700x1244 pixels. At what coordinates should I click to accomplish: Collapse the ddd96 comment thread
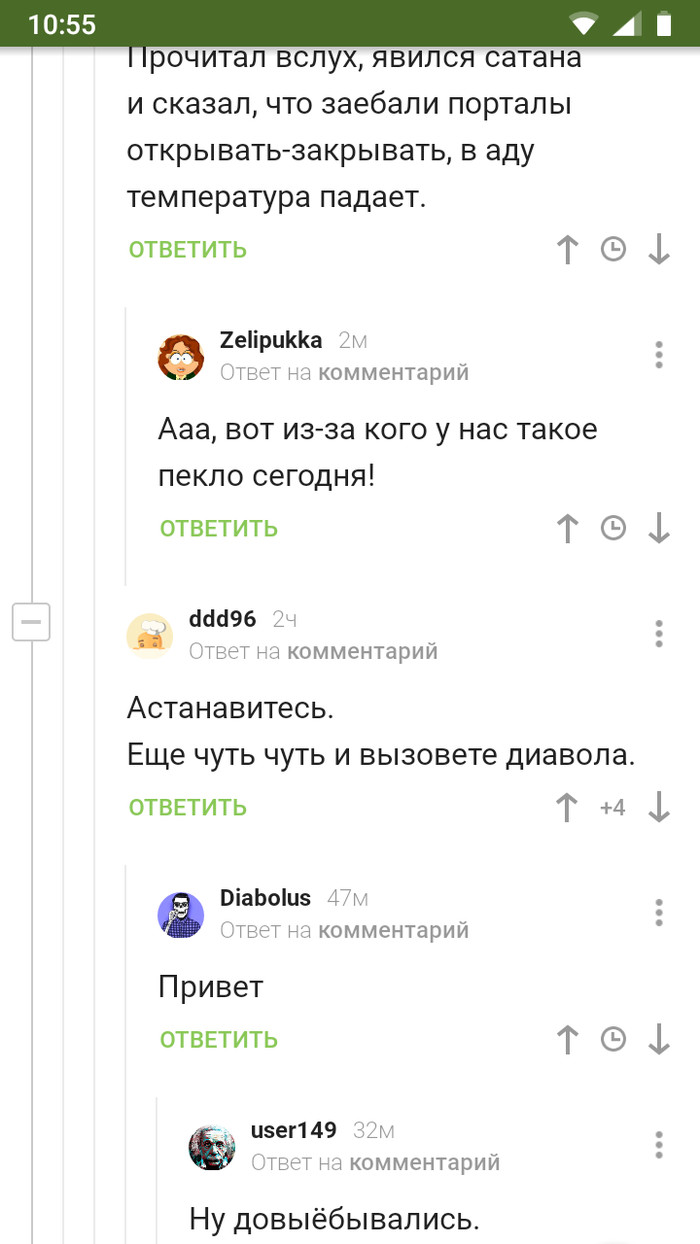pyautogui.click(x=31, y=623)
